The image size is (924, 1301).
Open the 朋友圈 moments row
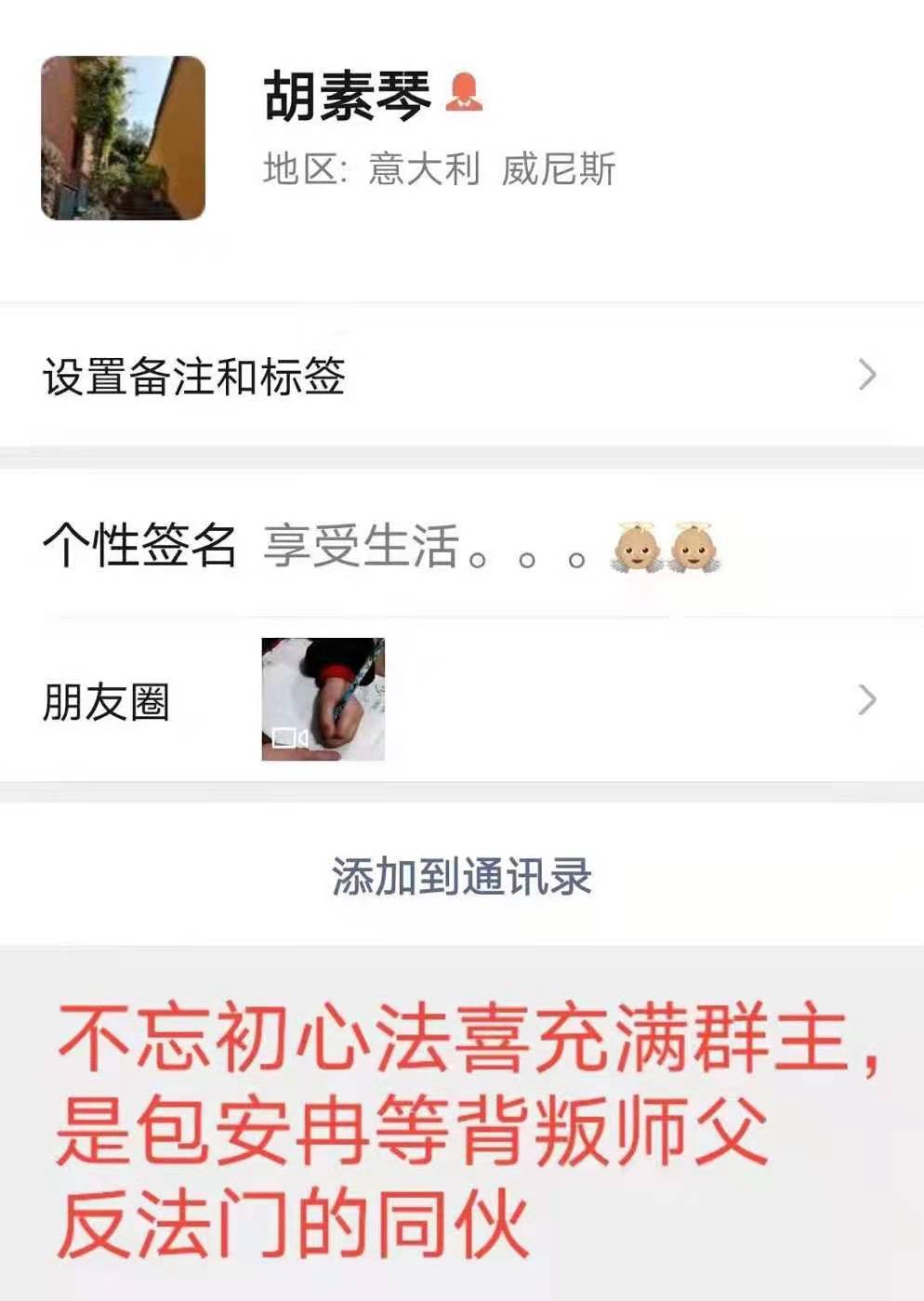click(x=461, y=700)
